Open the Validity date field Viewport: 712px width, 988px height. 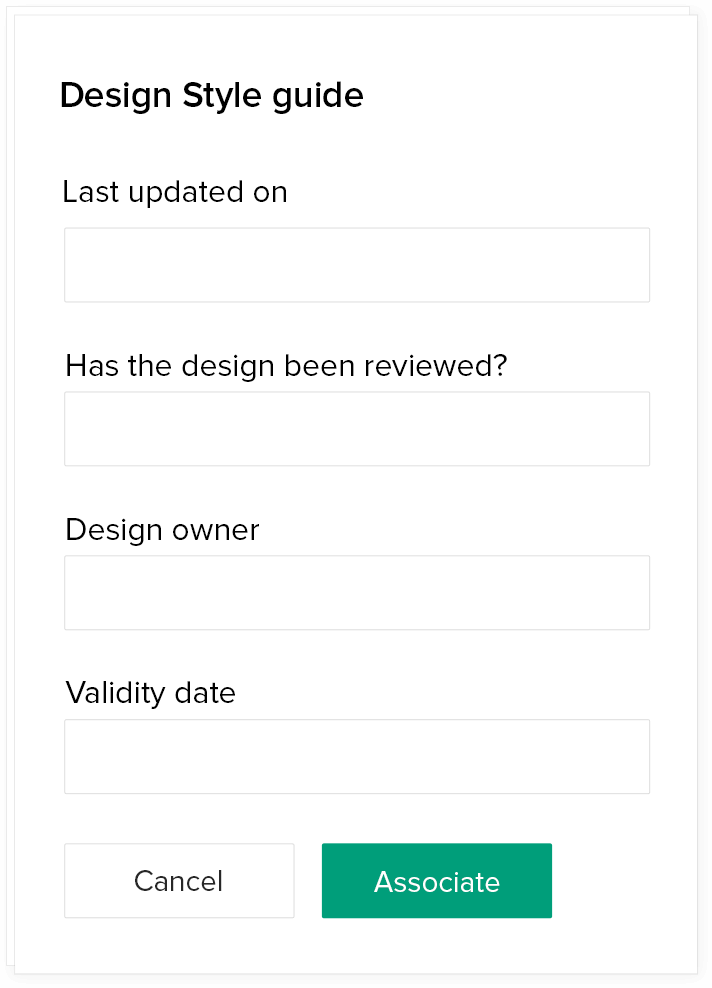[x=357, y=757]
